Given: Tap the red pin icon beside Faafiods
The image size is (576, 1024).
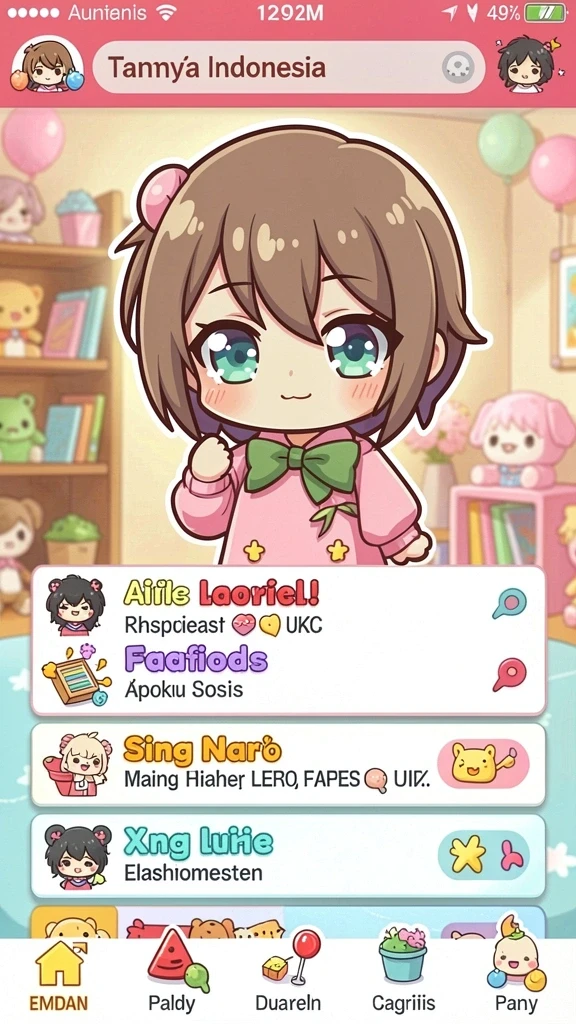Looking at the screenshot, I should 509,674.
